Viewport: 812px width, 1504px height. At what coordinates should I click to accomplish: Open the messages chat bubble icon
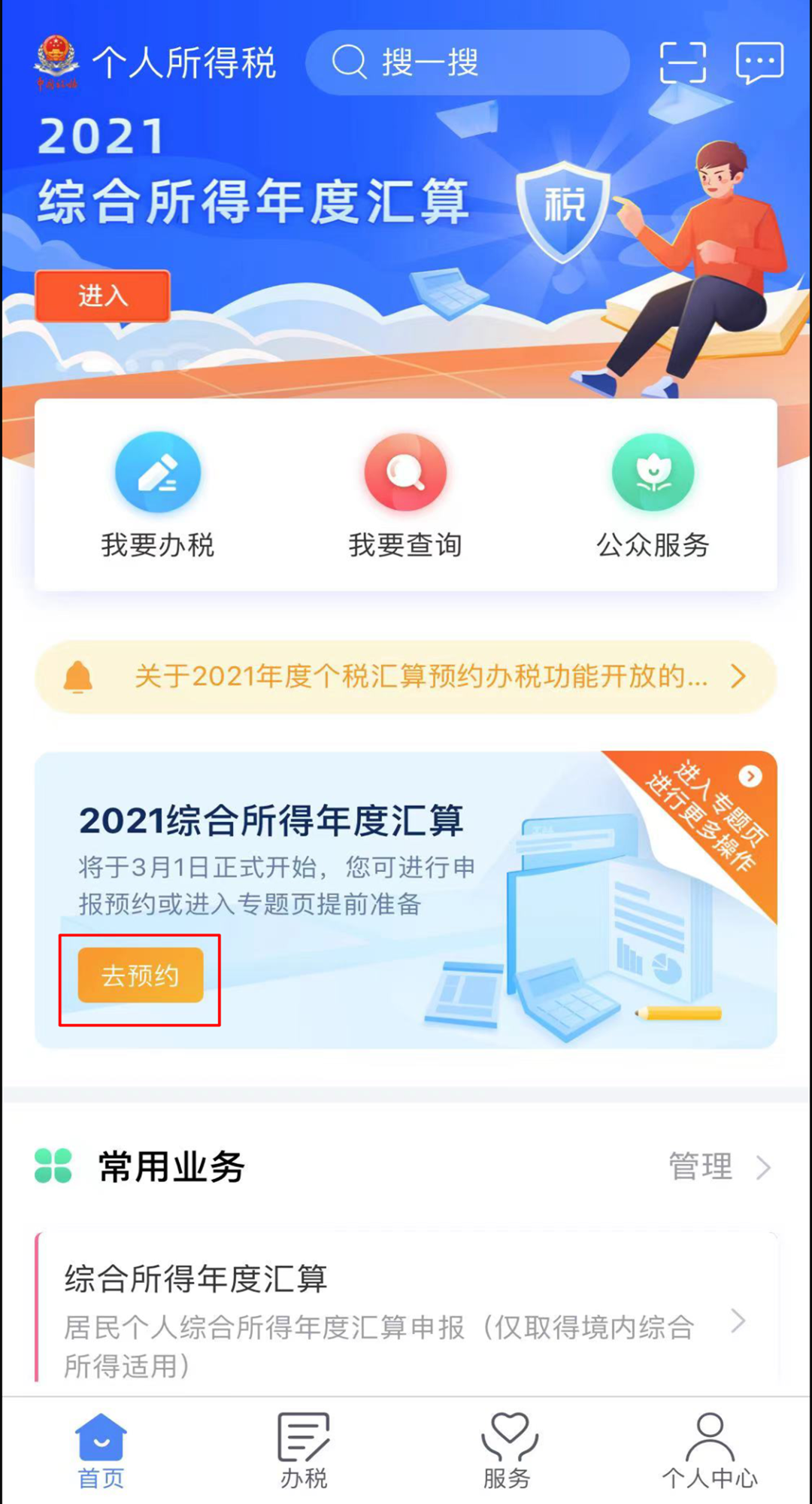point(759,63)
